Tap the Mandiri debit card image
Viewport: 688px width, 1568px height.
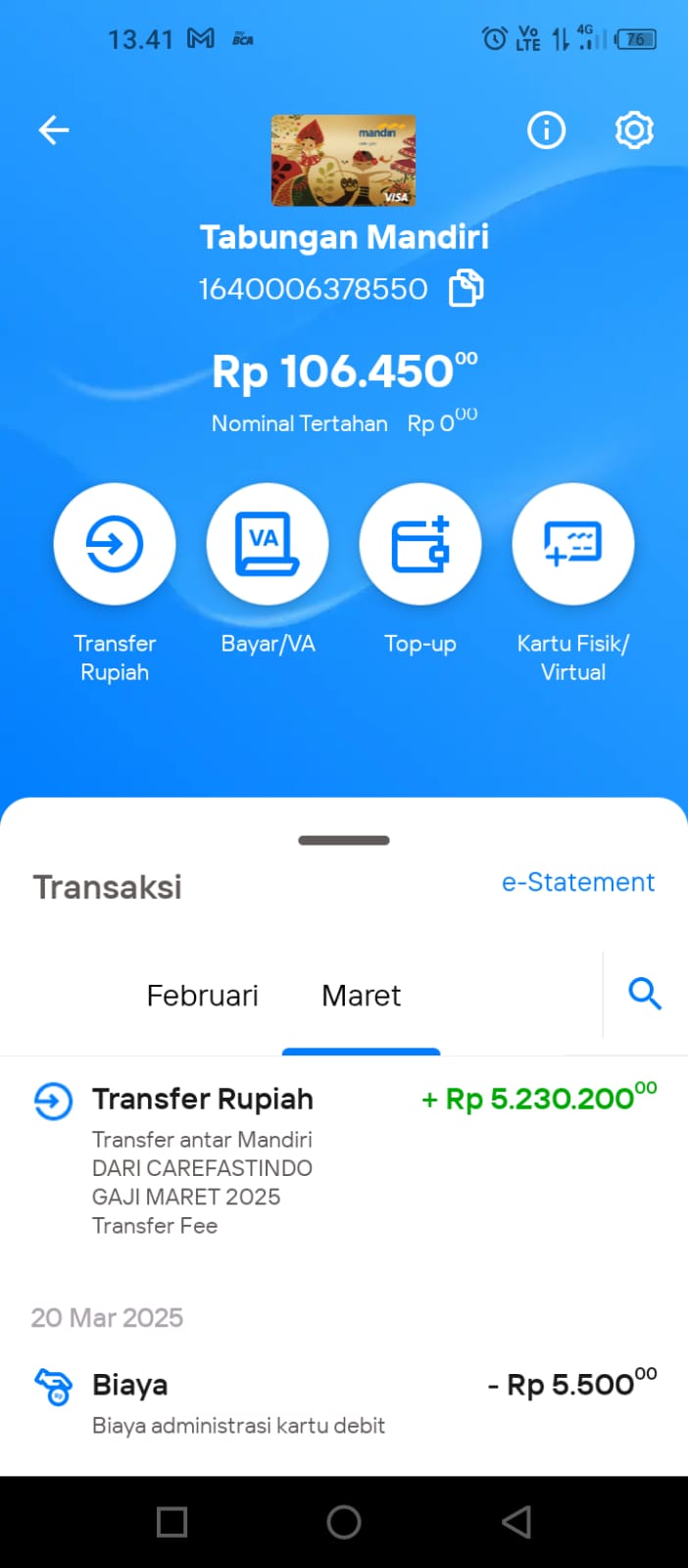(x=344, y=160)
